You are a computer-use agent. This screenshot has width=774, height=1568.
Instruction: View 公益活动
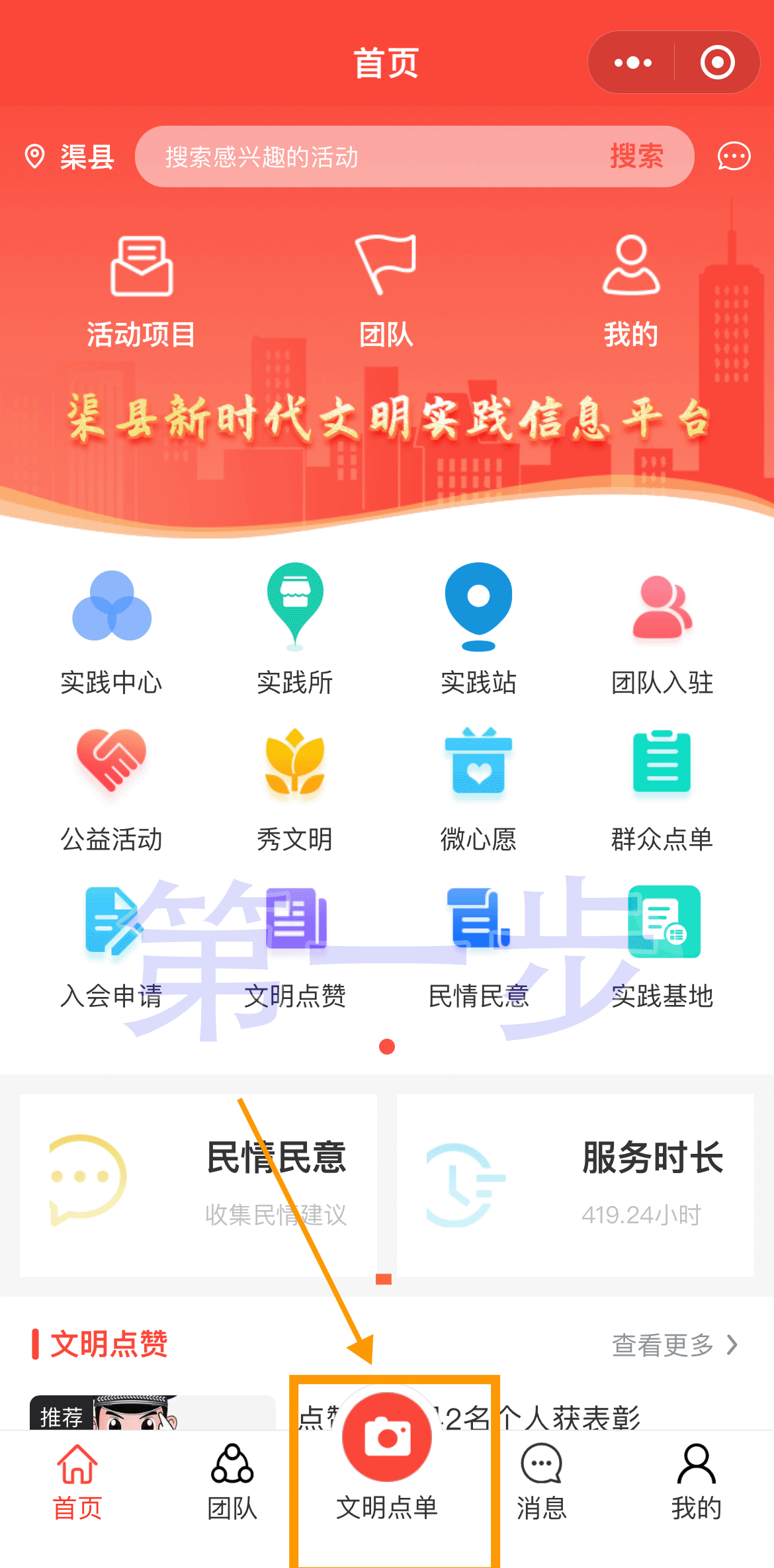pos(112,787)
